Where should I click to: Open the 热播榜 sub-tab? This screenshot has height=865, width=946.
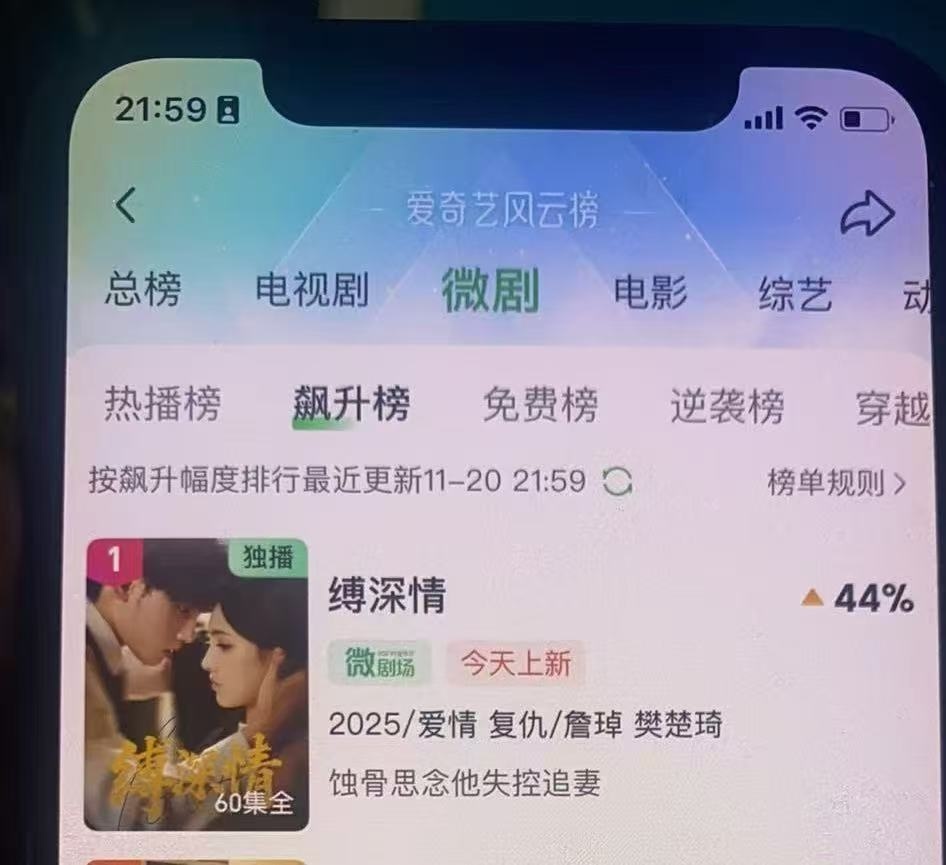click(x=162, y=405)
